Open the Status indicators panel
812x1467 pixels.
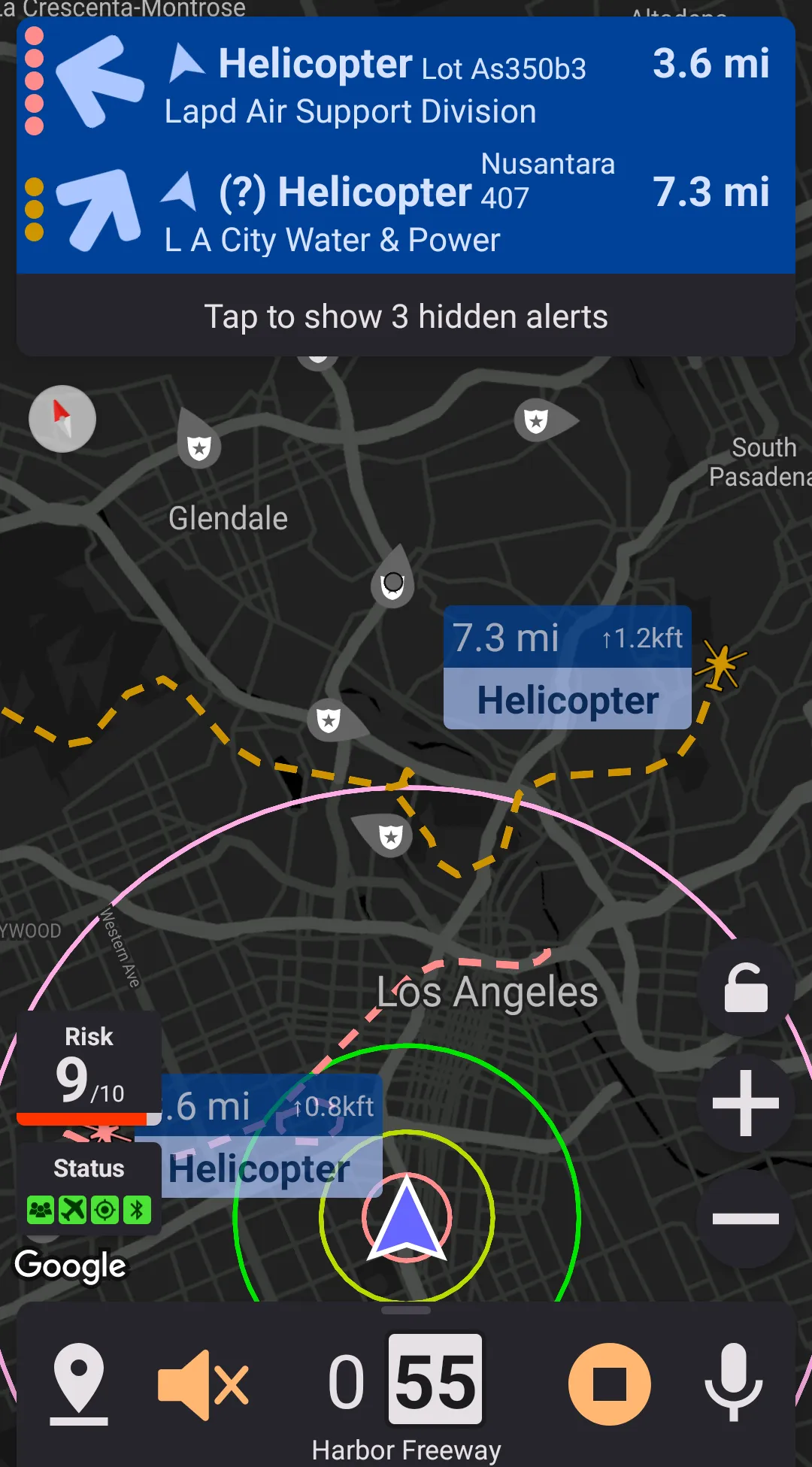tap(89, 1190)
